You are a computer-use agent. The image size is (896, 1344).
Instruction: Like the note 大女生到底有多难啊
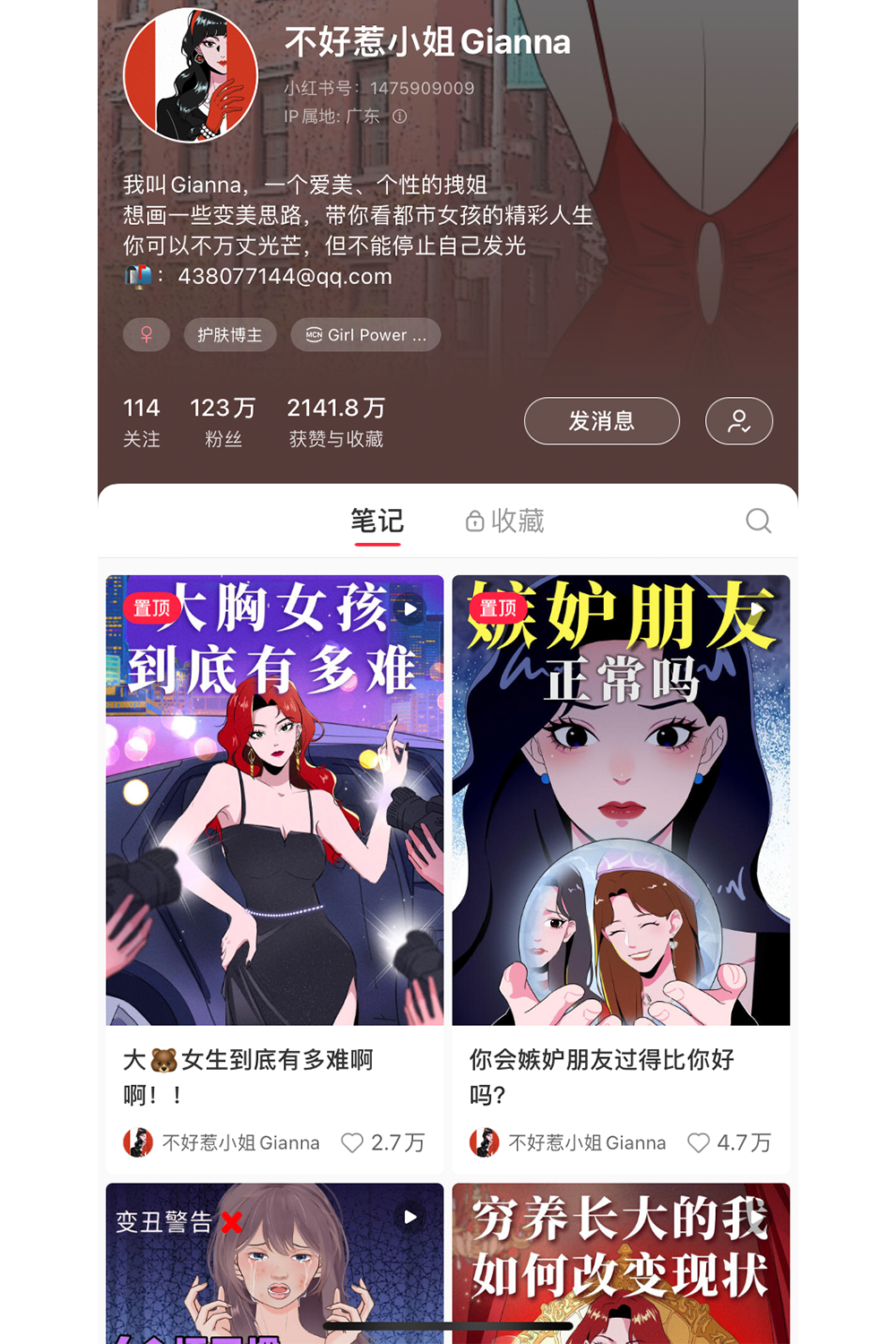click(353, 1142)
